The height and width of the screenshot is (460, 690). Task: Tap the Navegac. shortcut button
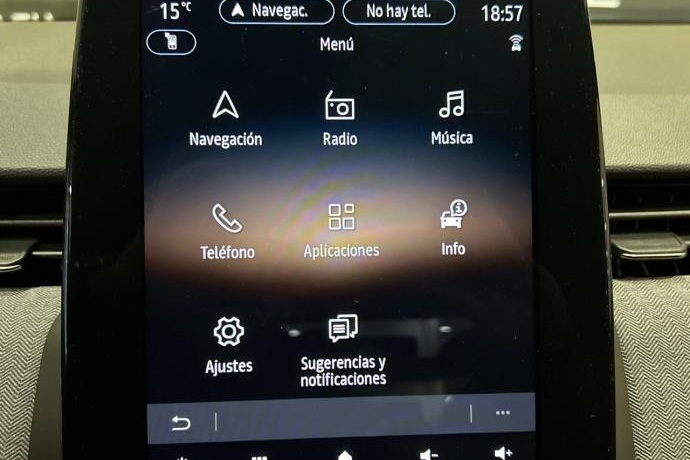click(277, 12)
